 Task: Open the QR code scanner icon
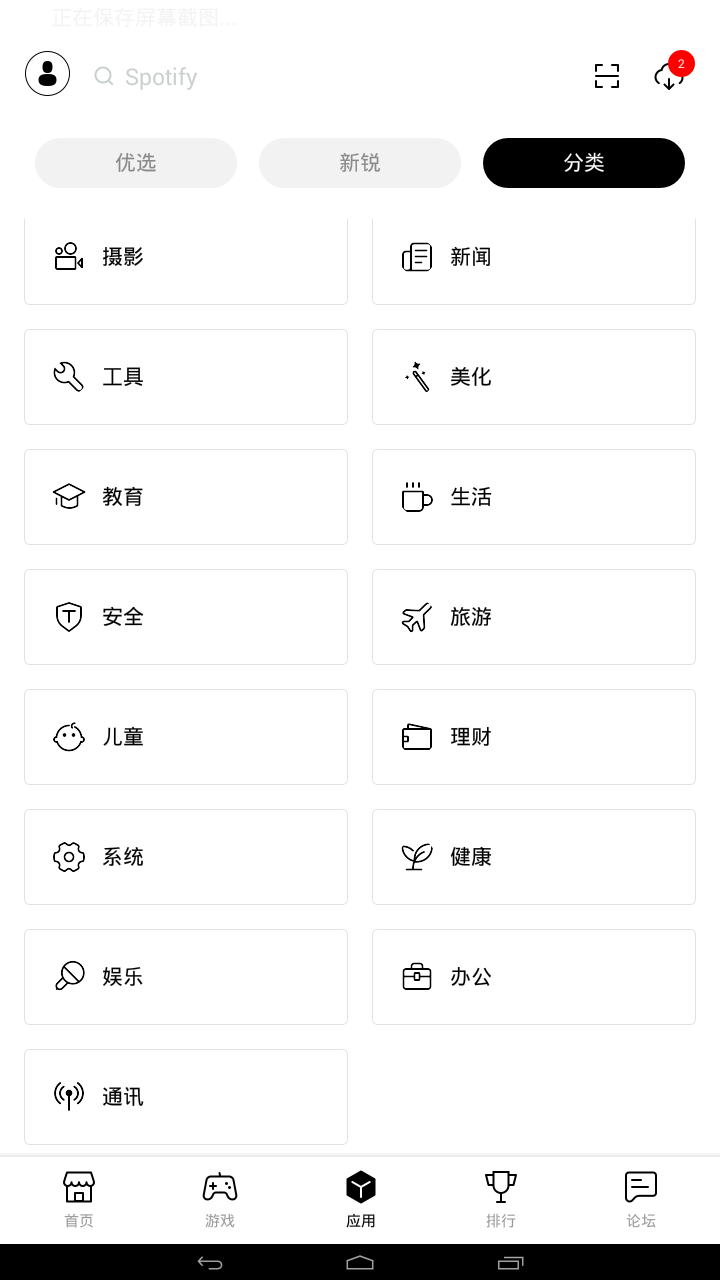[606, 76]
